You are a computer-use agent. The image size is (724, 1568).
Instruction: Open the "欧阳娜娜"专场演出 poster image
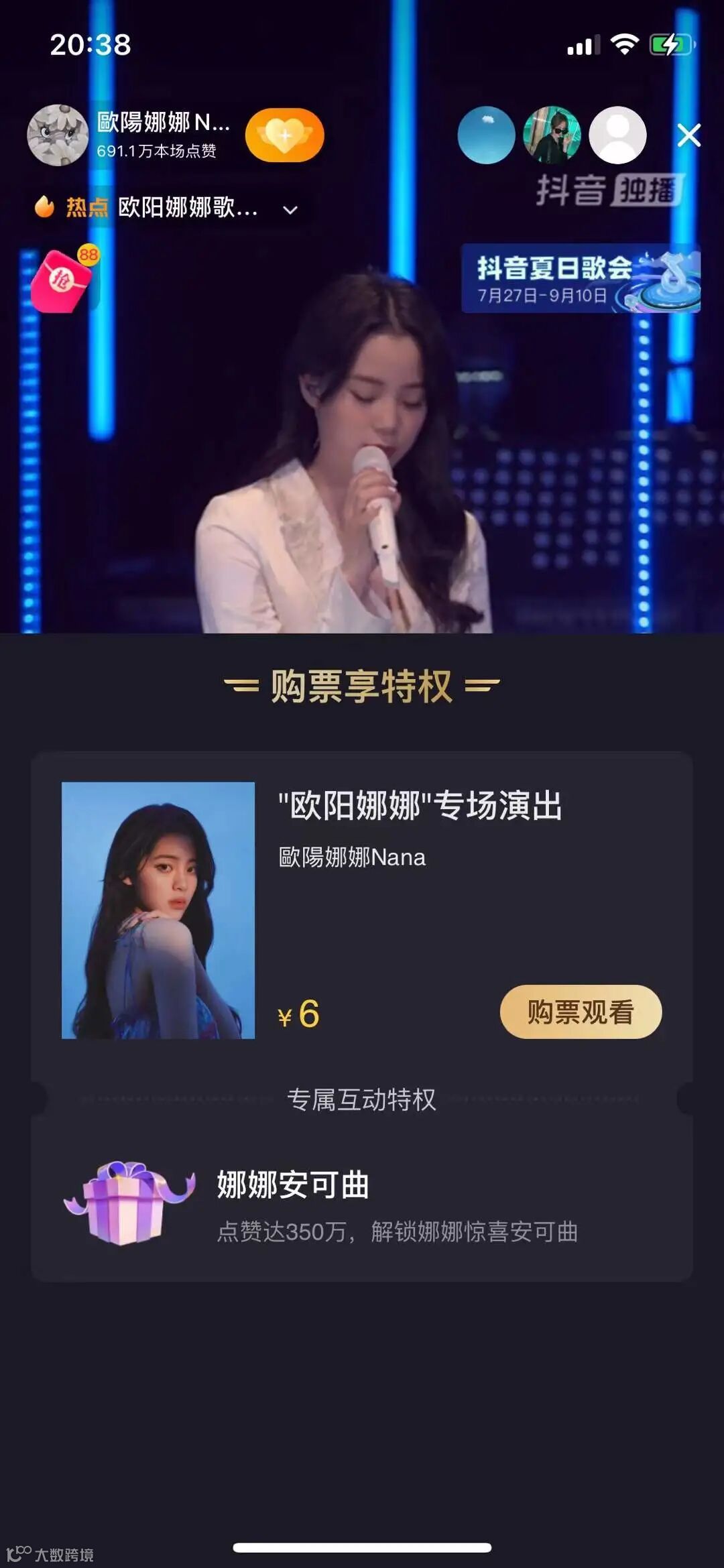pyautogui.click(x=158, y=910)
